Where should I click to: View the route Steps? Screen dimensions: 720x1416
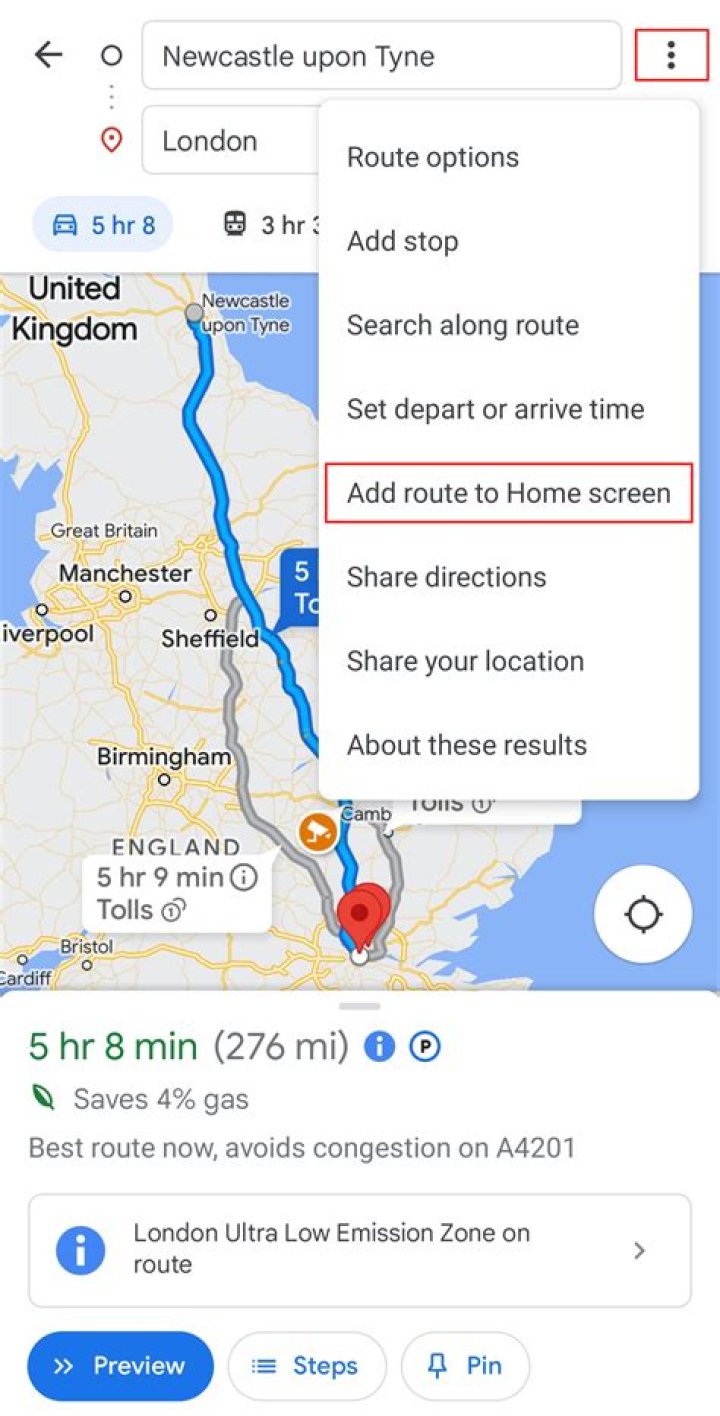tap(306, 1365)
